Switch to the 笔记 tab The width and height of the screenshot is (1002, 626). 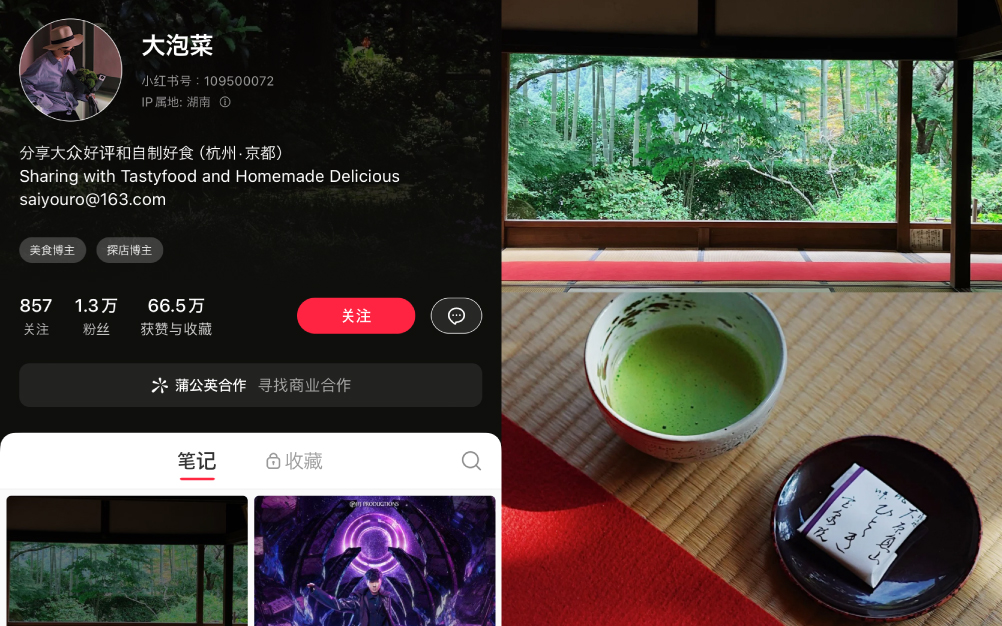197,461
